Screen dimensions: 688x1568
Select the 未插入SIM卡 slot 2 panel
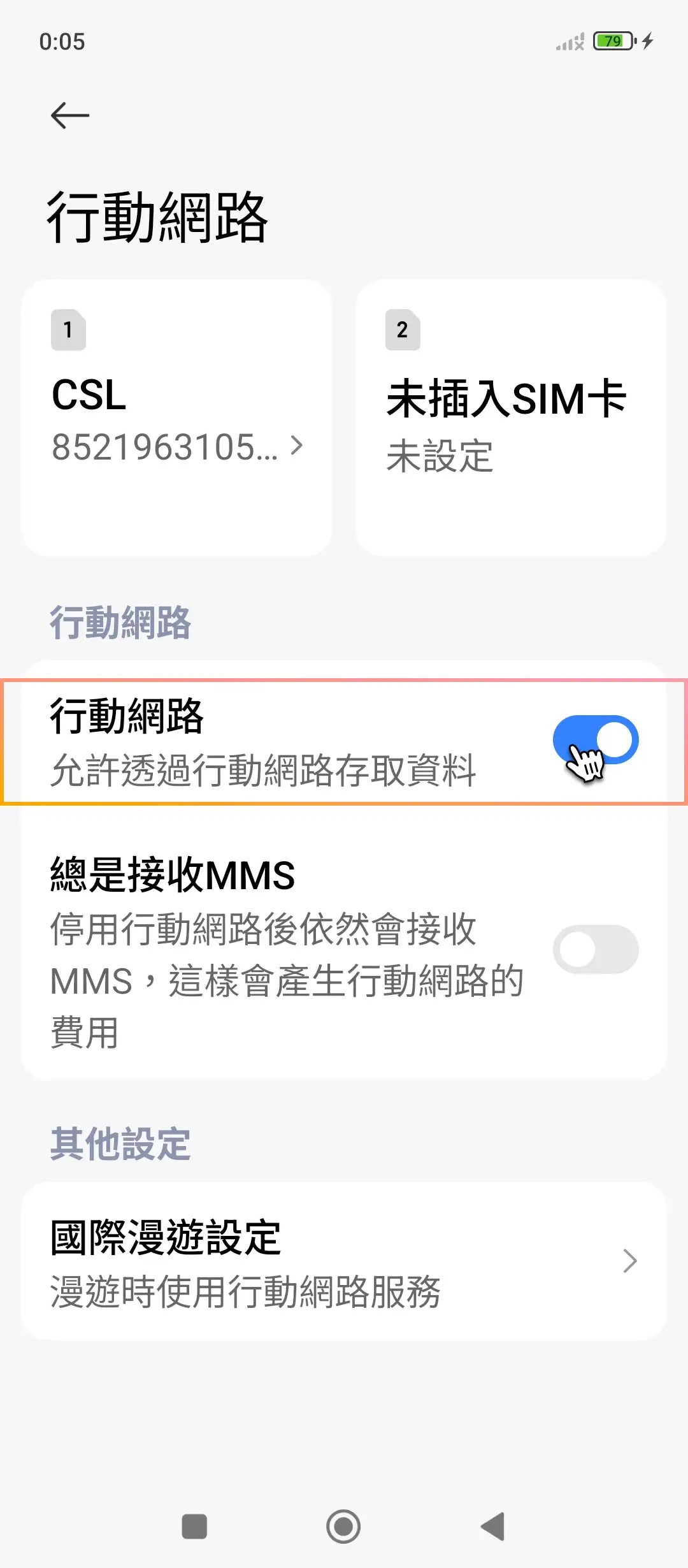click(510, 414)
